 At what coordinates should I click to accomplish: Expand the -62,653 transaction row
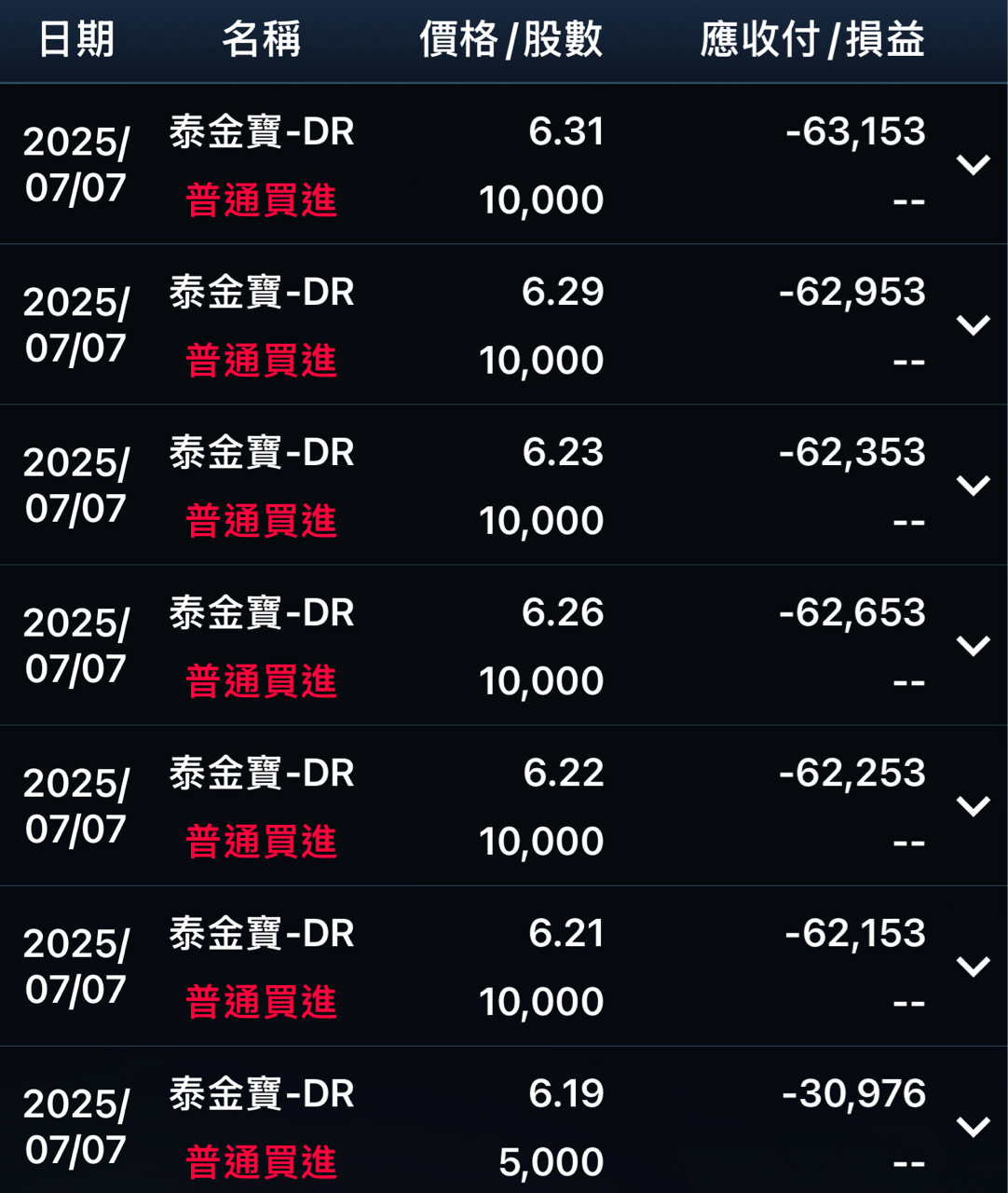973,646
